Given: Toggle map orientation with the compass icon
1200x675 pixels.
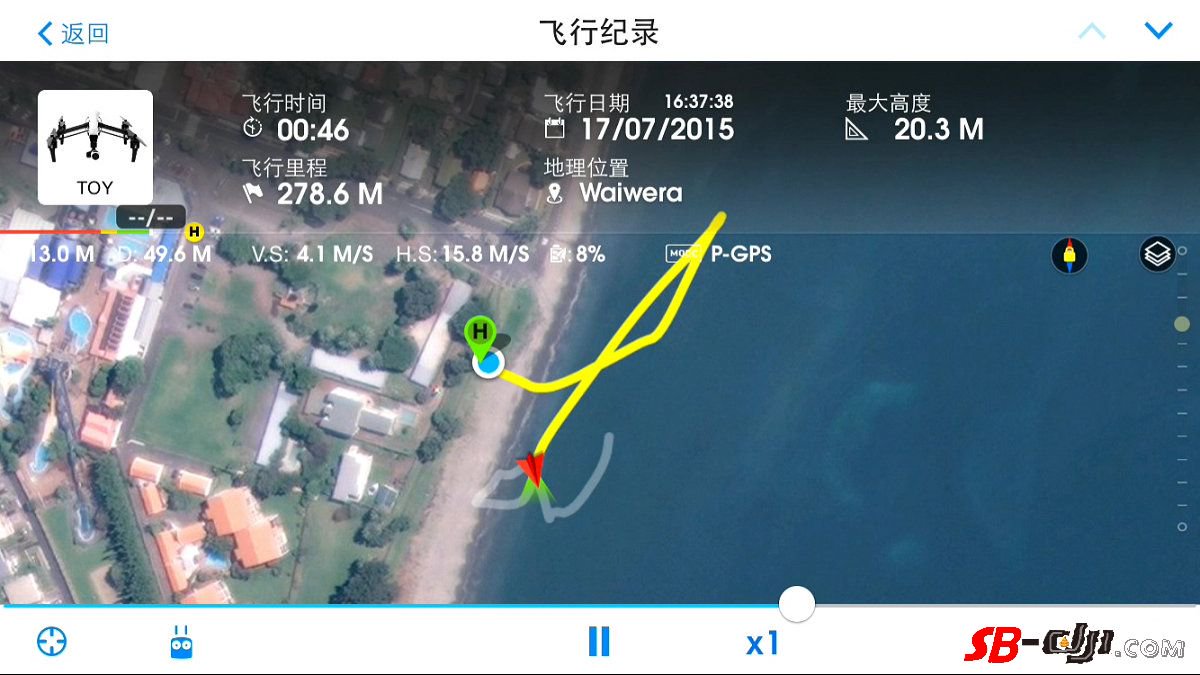Looking at the screenshot, I should click(x=1069, y=256).
